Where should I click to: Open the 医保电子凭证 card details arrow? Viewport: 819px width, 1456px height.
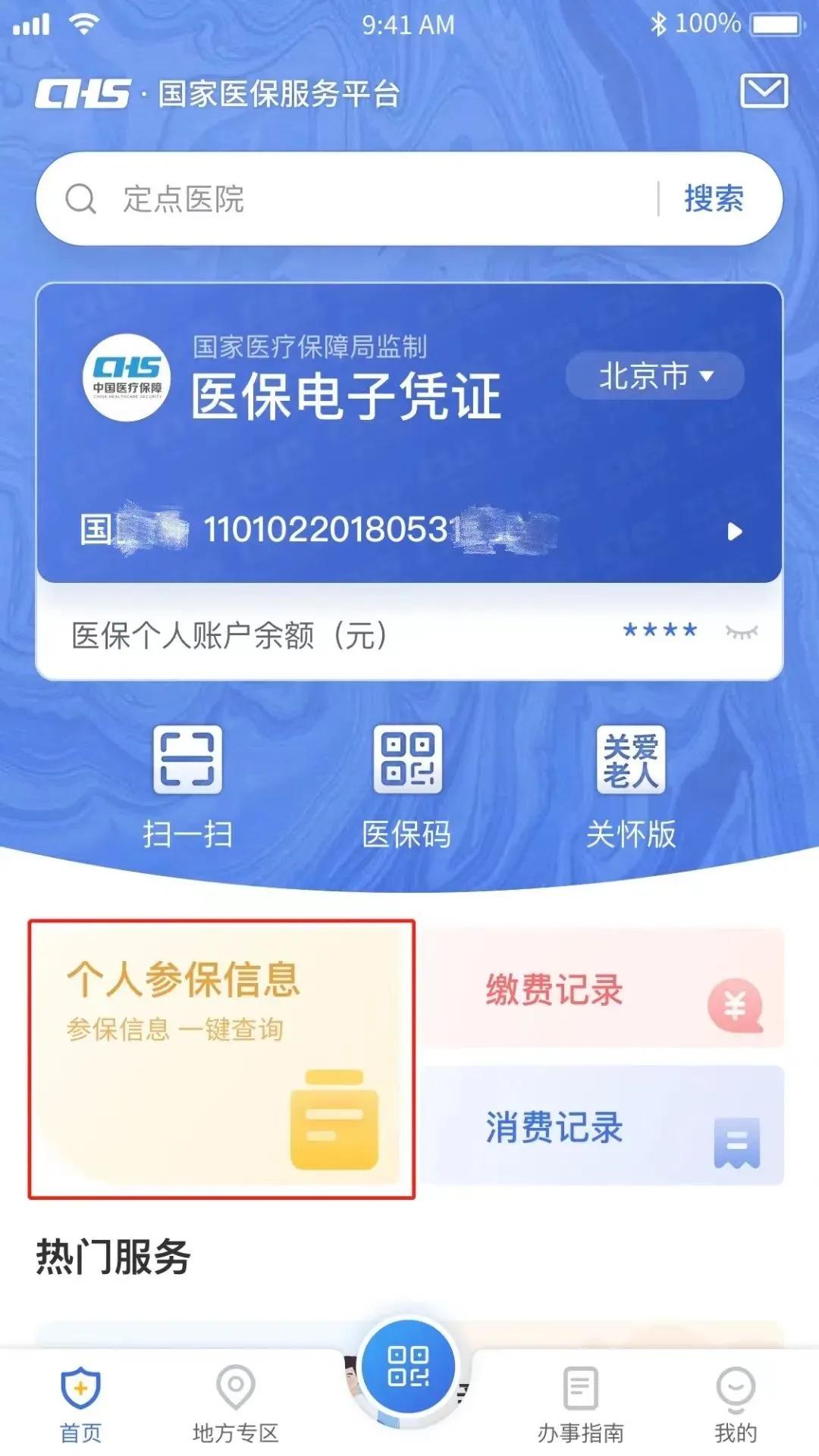[x=734, y=531]
